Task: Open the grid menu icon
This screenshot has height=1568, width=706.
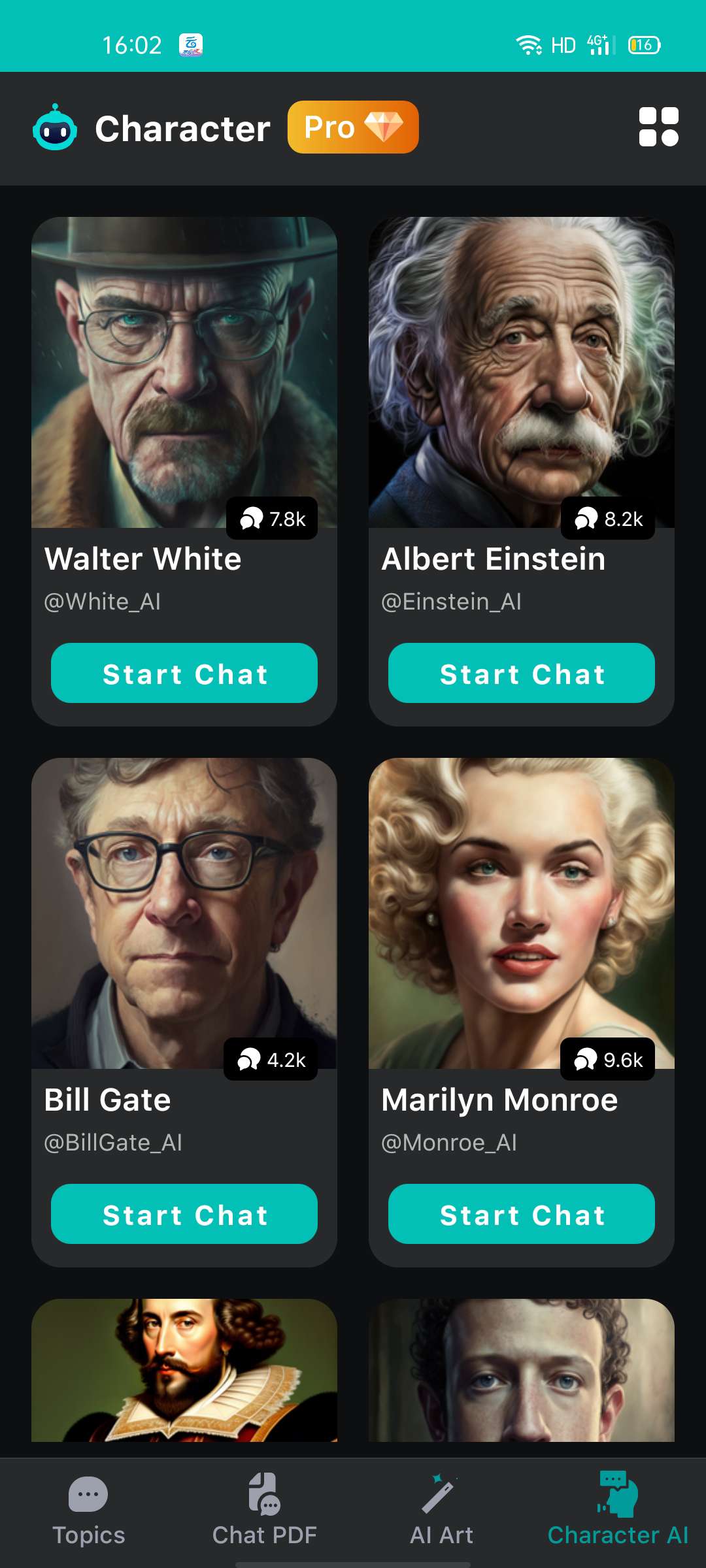Action: (658, 127)
